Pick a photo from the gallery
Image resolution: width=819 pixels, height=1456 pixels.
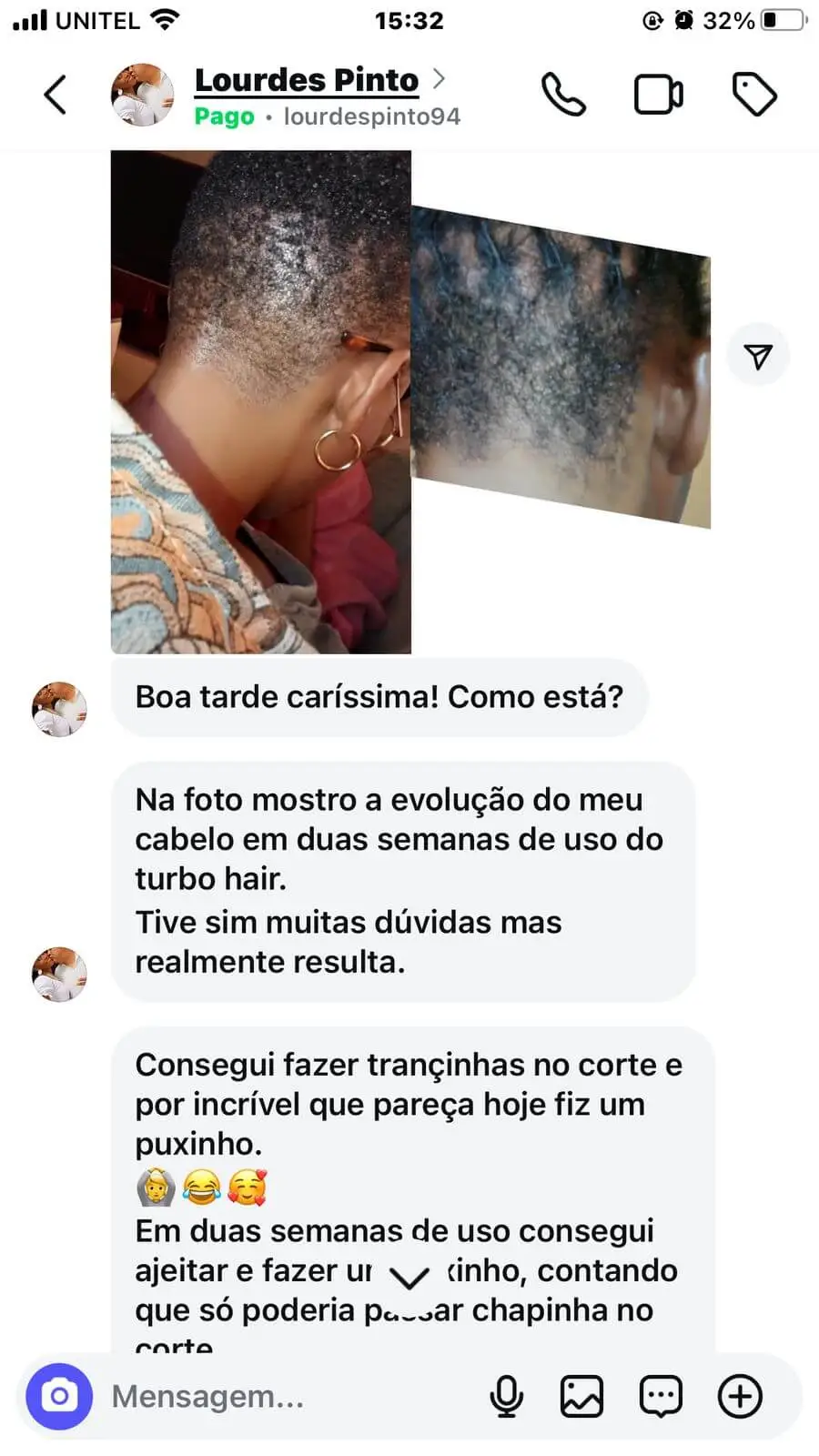coord(581,1396)
